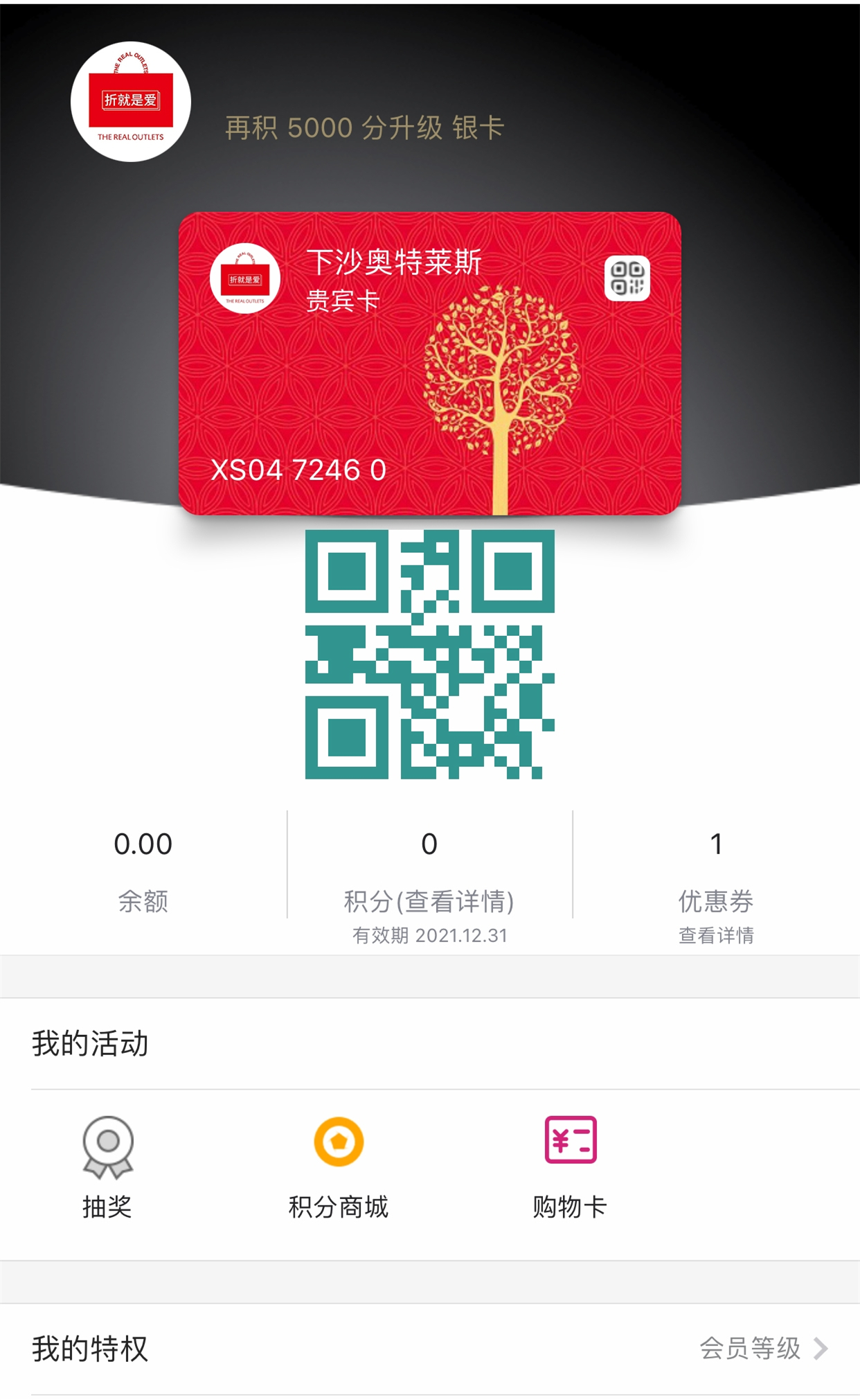Open the 下沙奥特莱斯 membership card

click(430, 364)
